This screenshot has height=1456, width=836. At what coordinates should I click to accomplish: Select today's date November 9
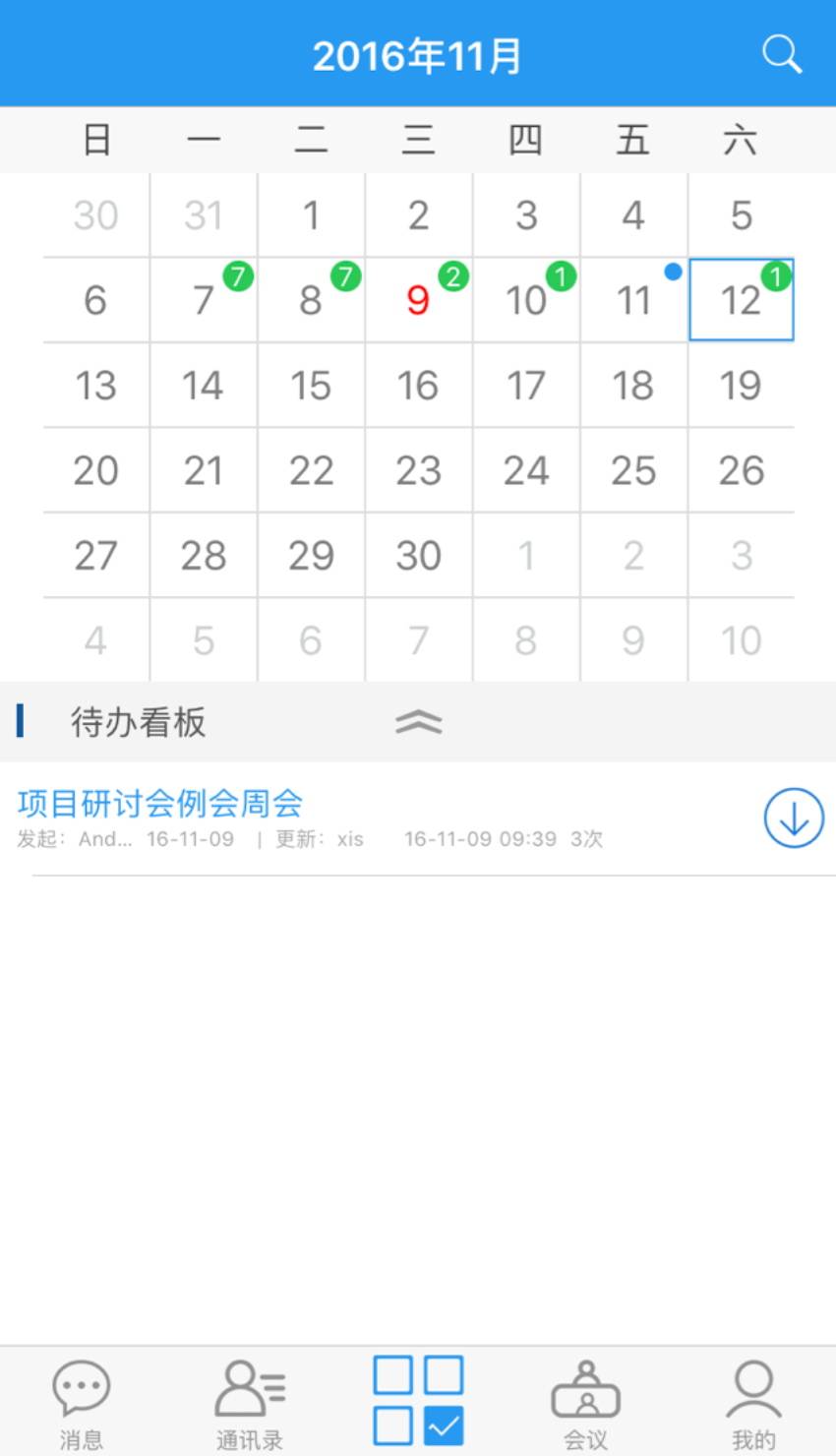(x=418, y=299)
